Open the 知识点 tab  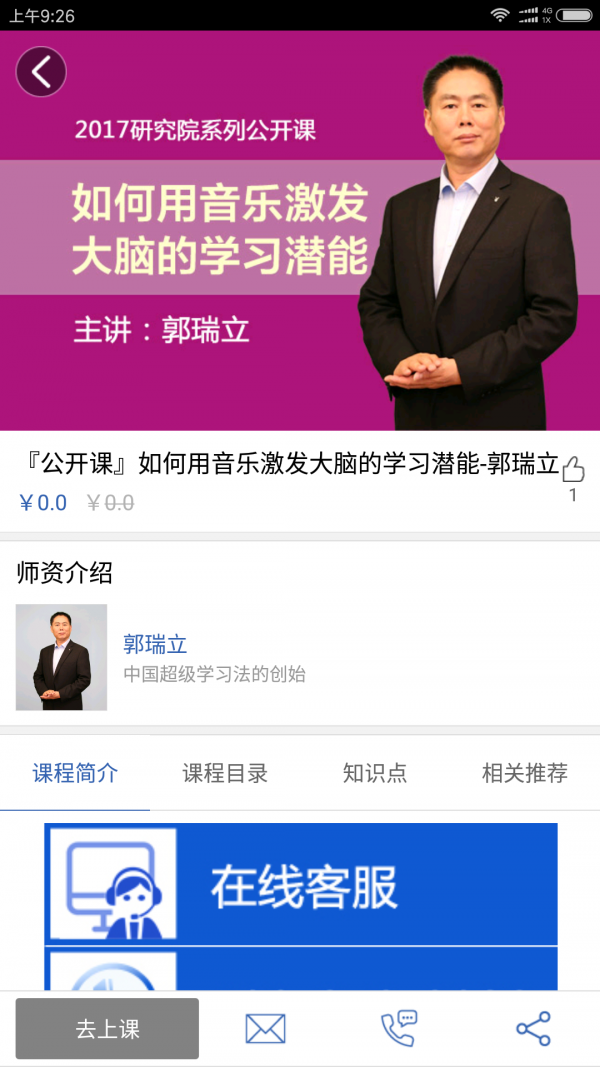point(375,773)
